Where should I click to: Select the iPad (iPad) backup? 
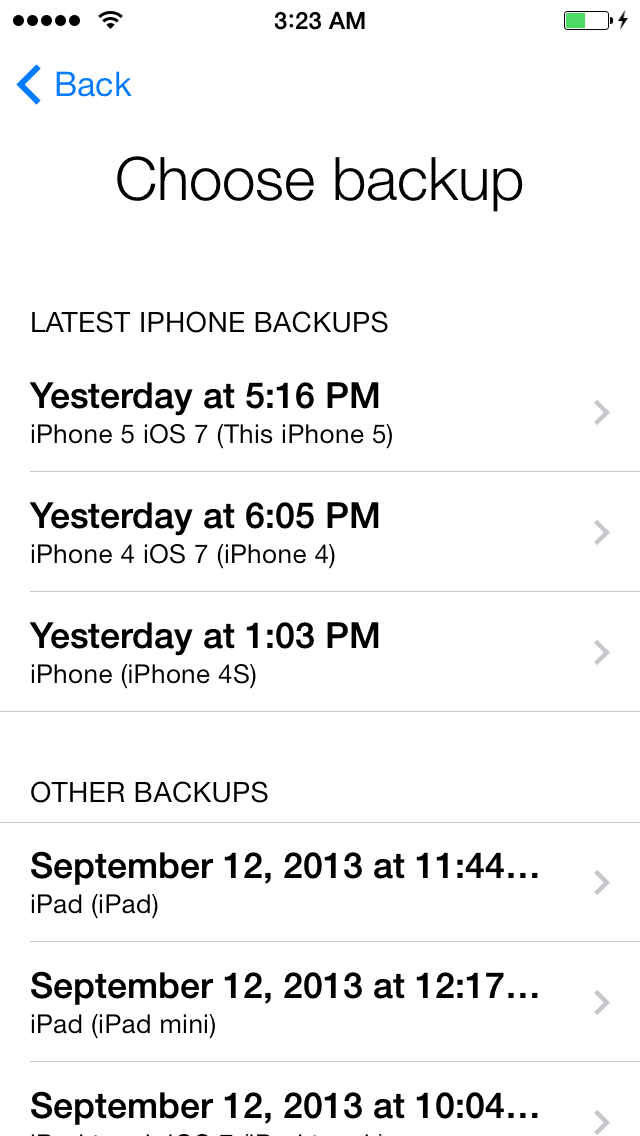tap(320, 882)
